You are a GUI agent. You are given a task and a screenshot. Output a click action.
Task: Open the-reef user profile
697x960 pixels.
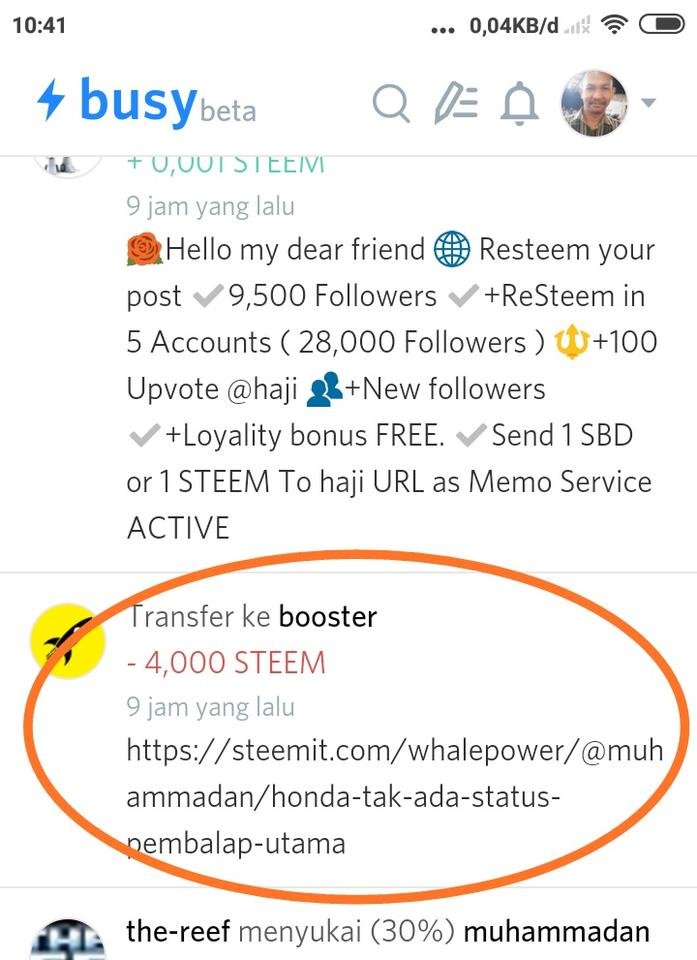[178, 931]
